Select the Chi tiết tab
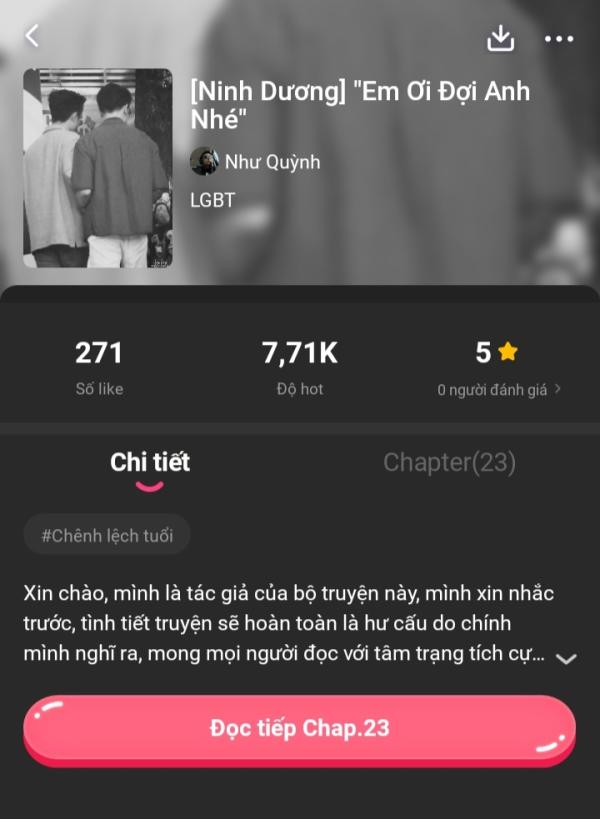Screen dimensions: 600x819 (x=150, y=462)
